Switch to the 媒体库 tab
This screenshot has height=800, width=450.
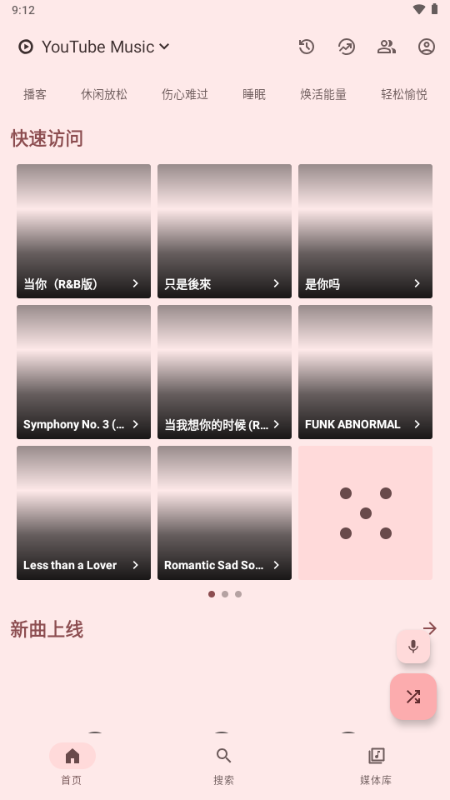(376, 764)
